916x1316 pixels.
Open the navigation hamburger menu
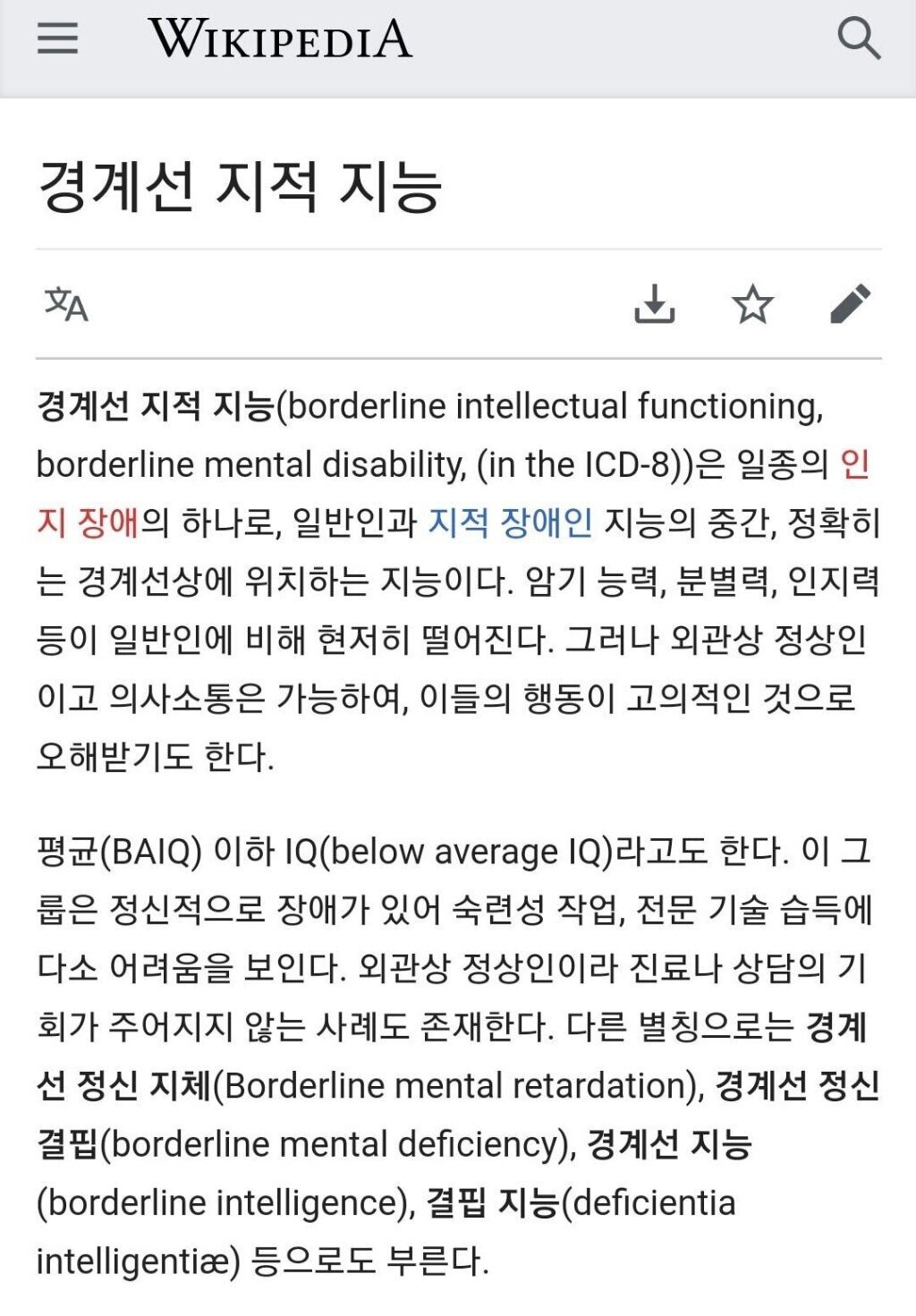tap(56, 39)
